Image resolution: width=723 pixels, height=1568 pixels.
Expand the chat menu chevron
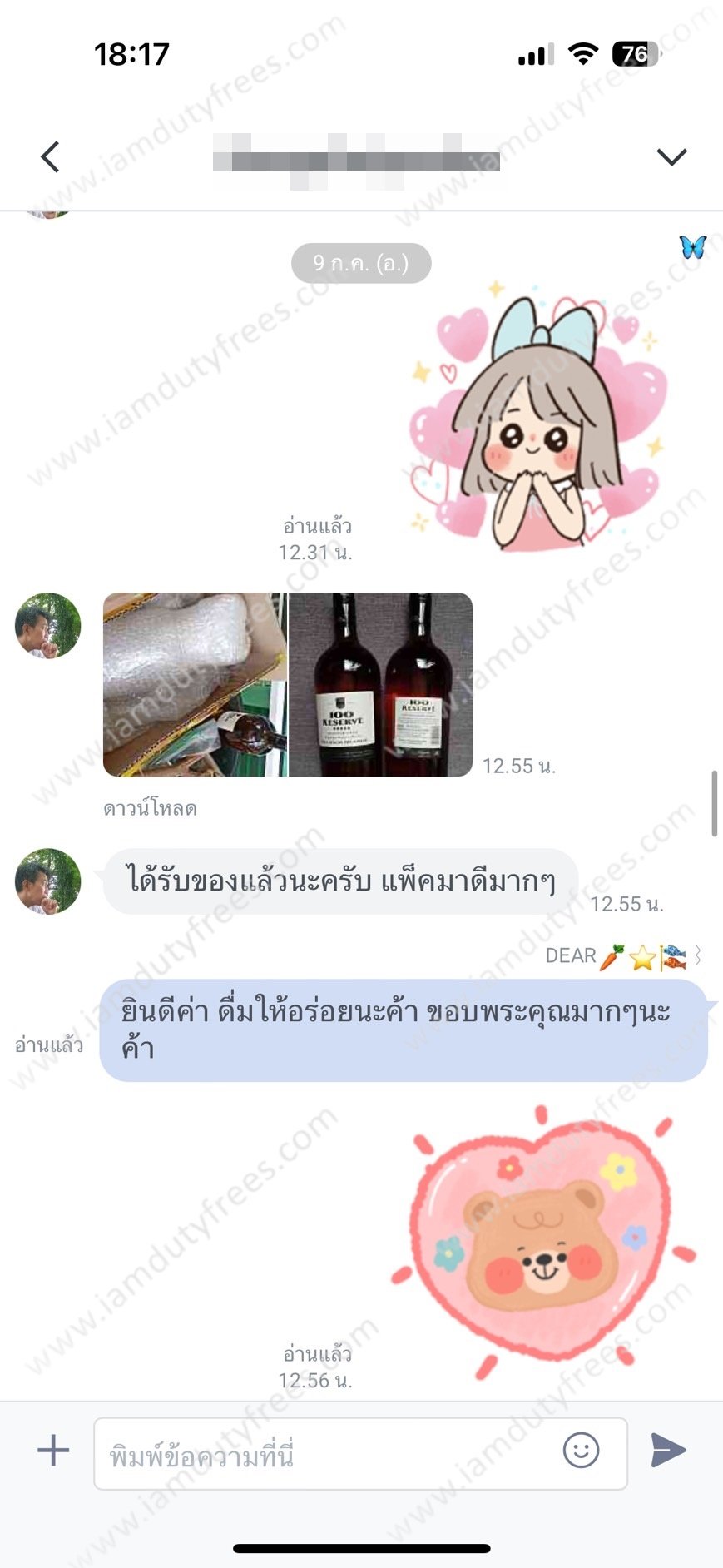click(x=671, y=156)
